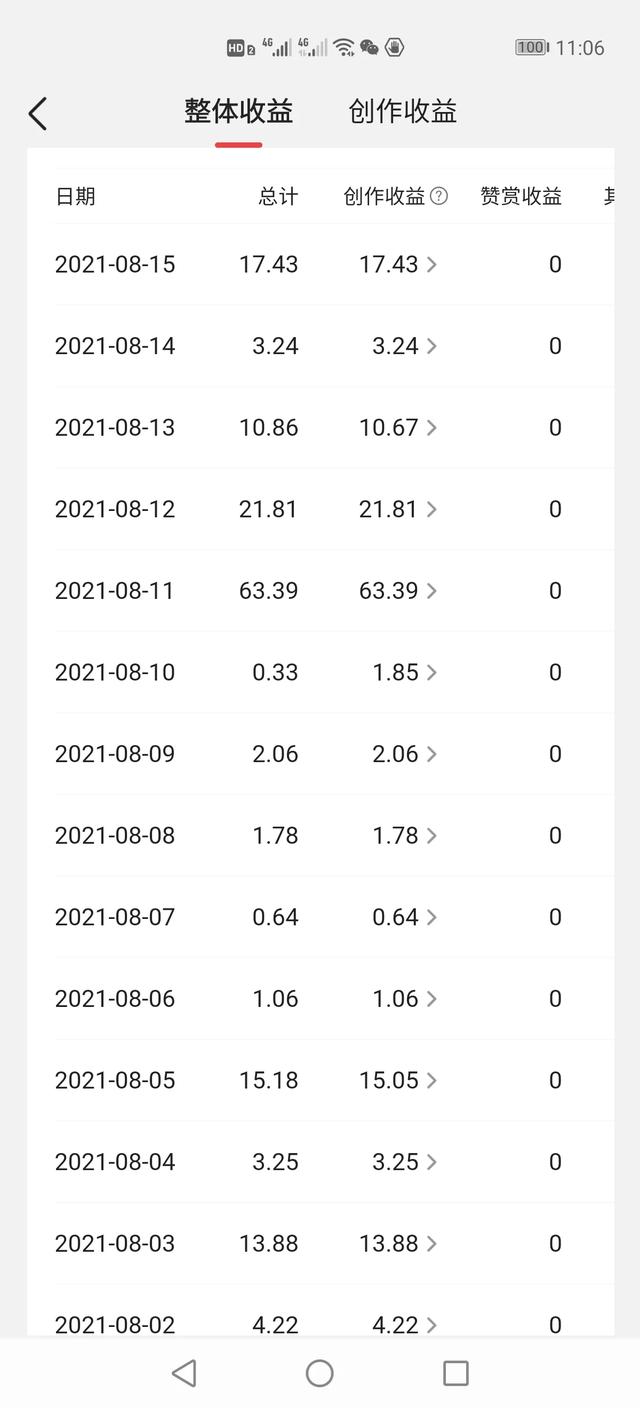Expand 创作收益 10.67 on 2021-08-13
The height and width of the screenshot is (1408, 640).
[x=398, y=427]
